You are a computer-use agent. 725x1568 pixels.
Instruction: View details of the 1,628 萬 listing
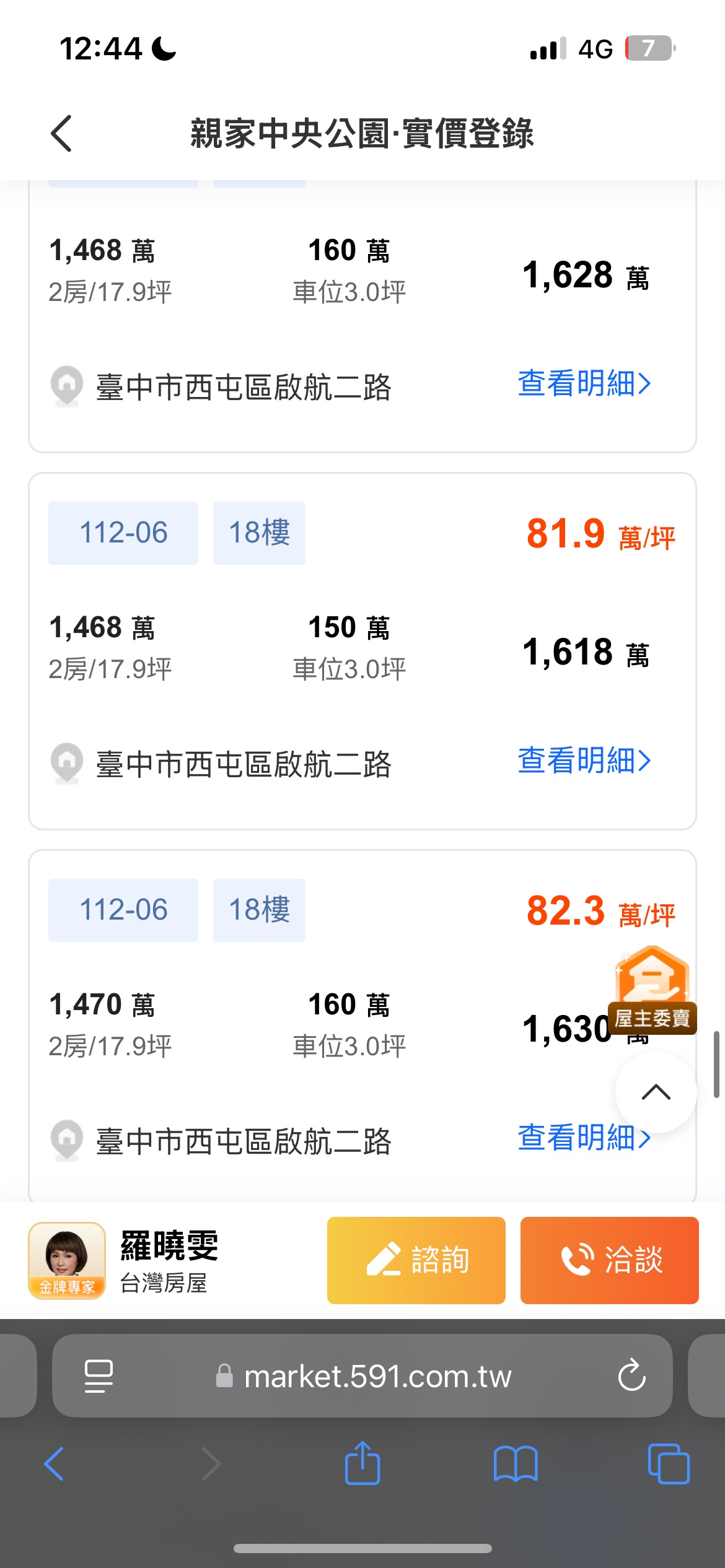[584, 383]
